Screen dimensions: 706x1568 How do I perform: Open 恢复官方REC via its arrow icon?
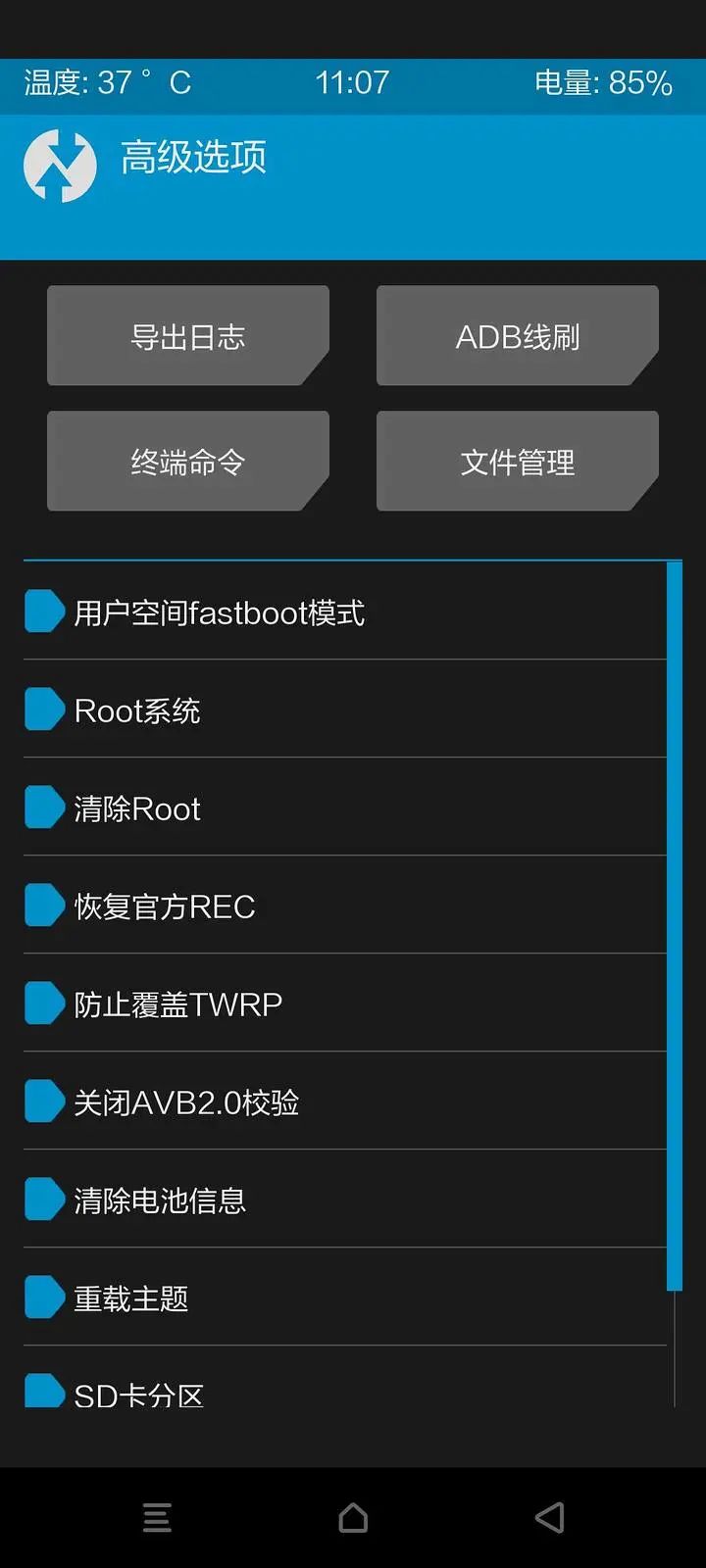tap(42, 905)
